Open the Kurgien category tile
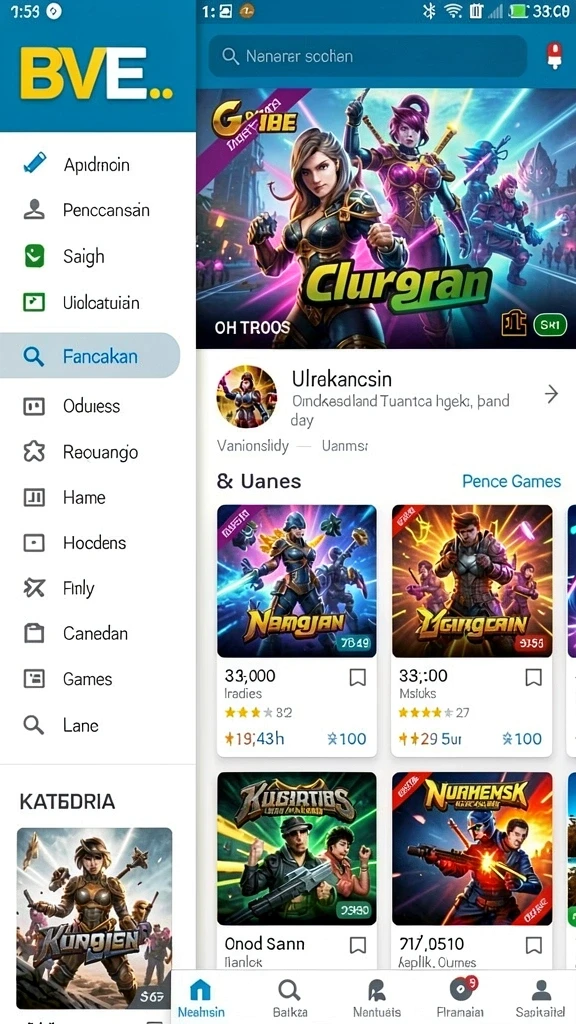Viewport: 576px width, 1024px height. click(x=94, y=919)
